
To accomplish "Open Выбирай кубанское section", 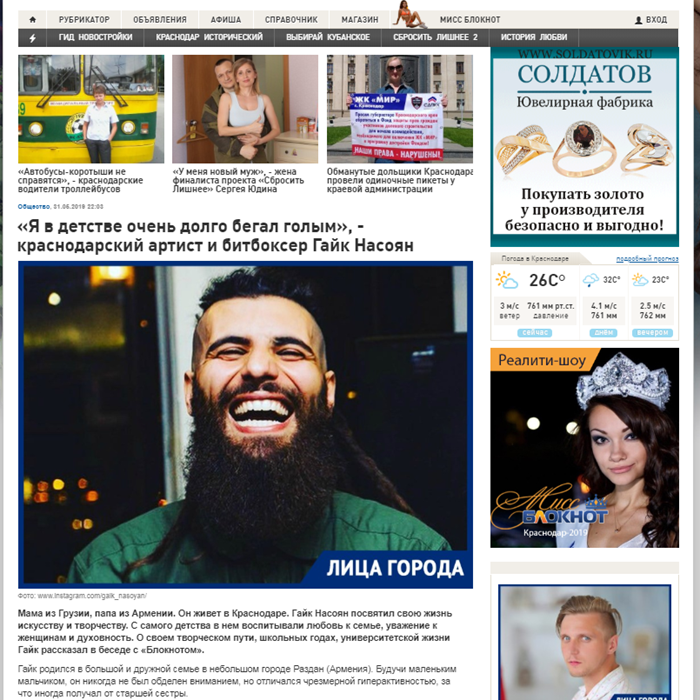I will [328, 38].
